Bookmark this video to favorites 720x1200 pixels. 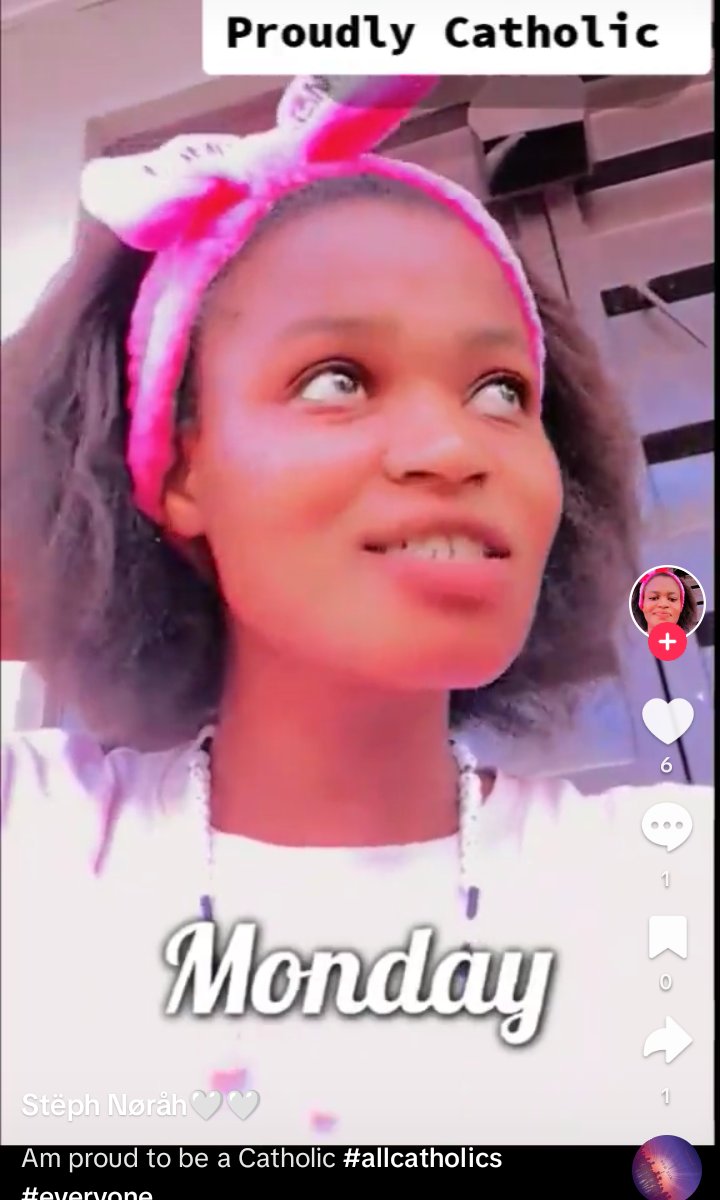pos(667,938)
